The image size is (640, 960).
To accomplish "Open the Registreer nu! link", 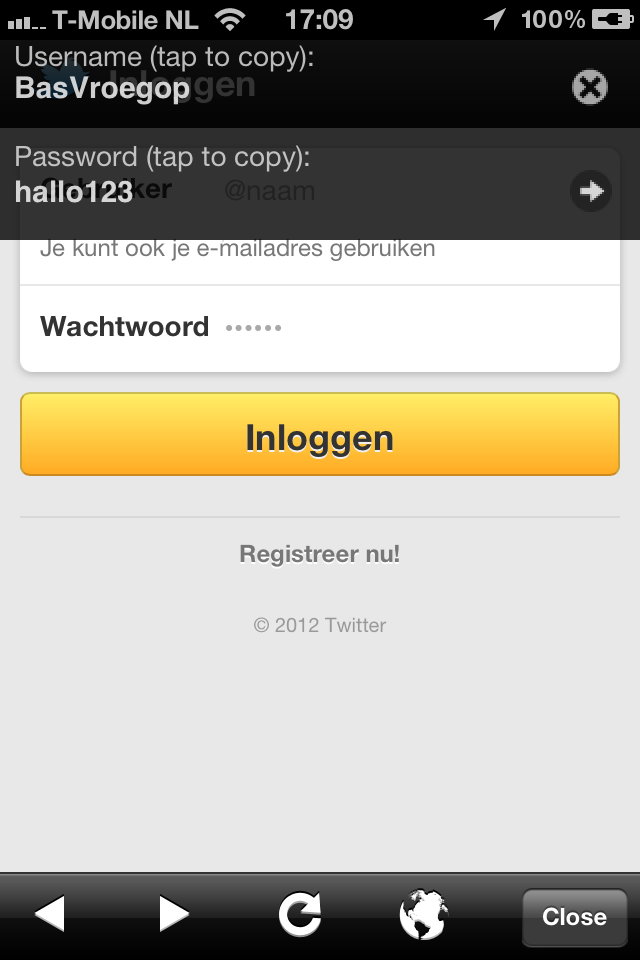I will click(320, 554).
